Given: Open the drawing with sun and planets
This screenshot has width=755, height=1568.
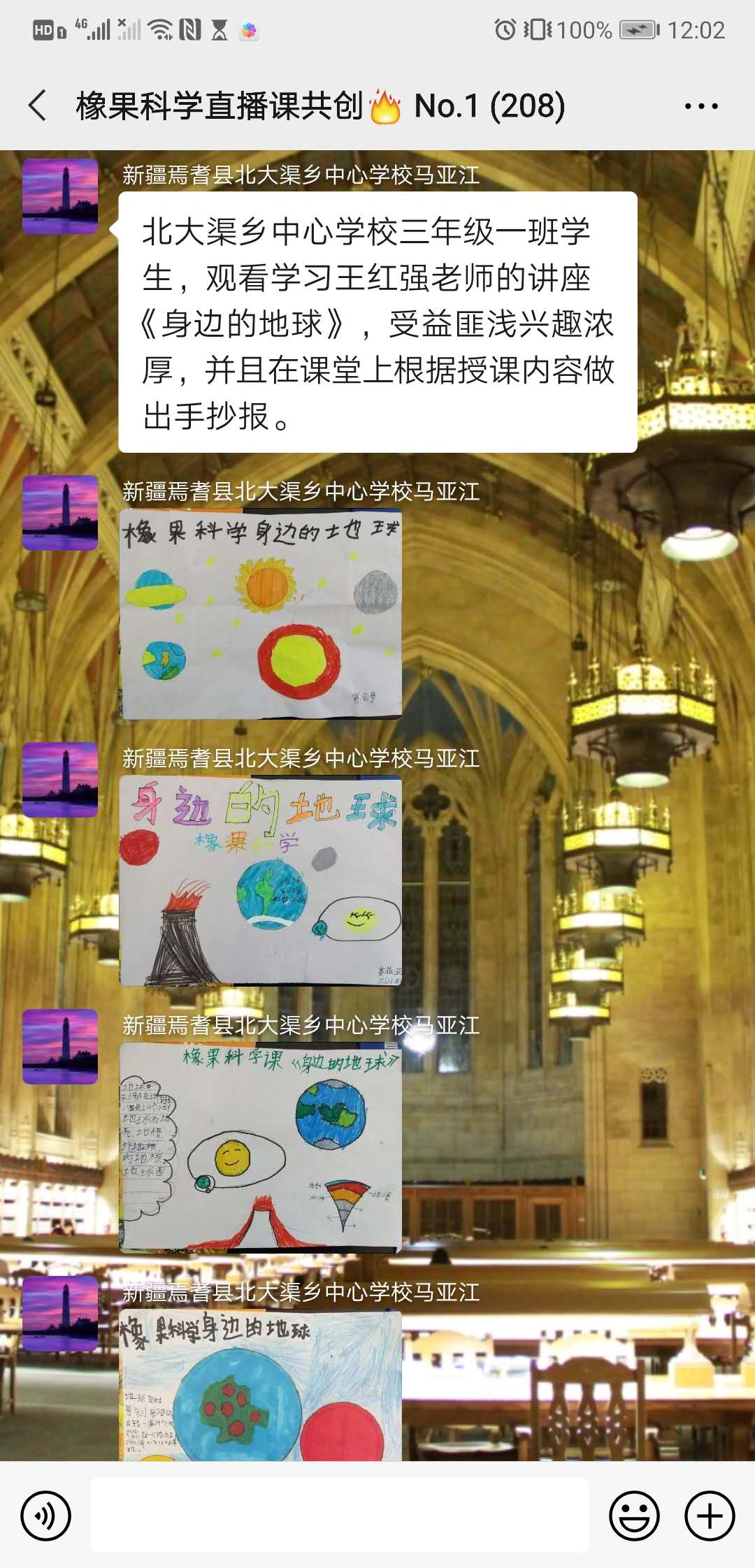Looking at the screenshot, I should 261,614.
